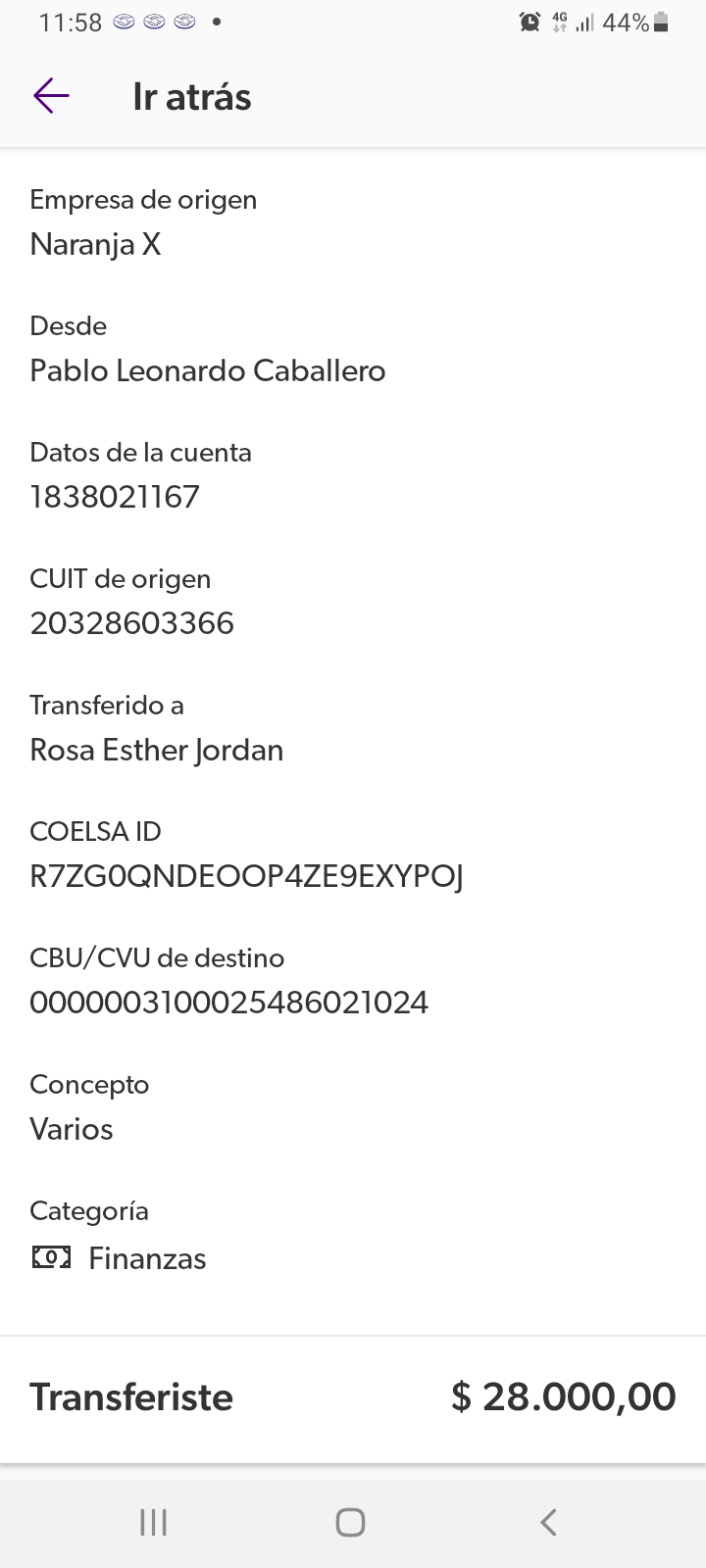Open recent apps from navigation bar

click(154, 1522)
